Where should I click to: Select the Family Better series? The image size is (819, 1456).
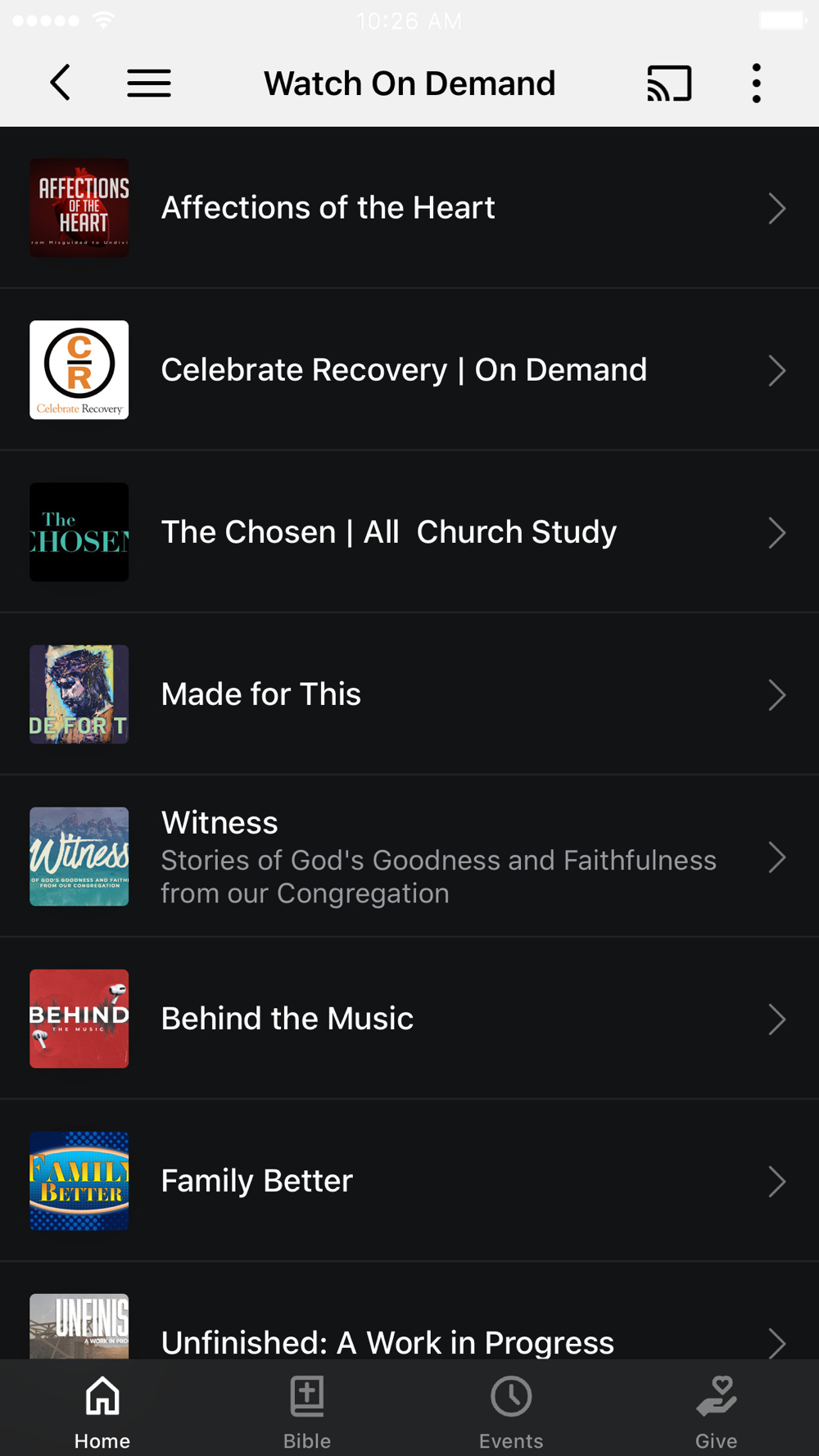409,1181
